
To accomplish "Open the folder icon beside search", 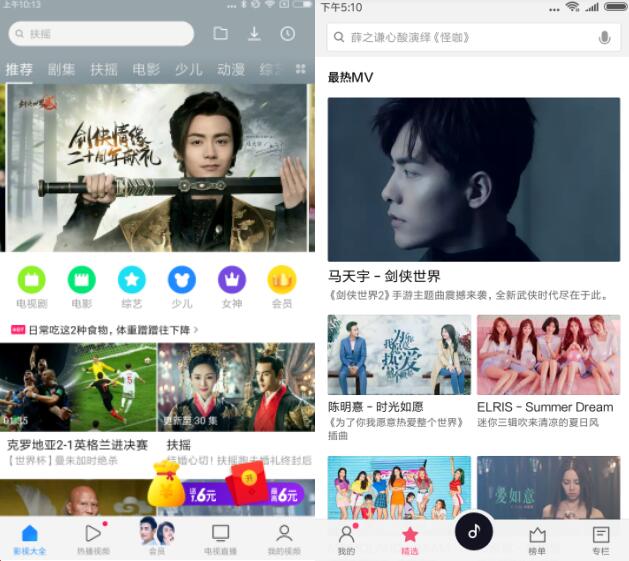I will coord(220,34).
